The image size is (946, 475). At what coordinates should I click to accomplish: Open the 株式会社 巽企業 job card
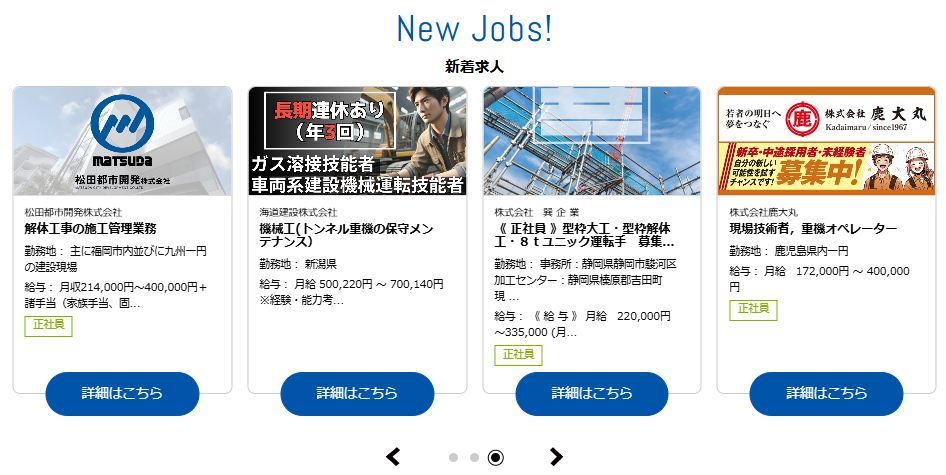[591, 235]
